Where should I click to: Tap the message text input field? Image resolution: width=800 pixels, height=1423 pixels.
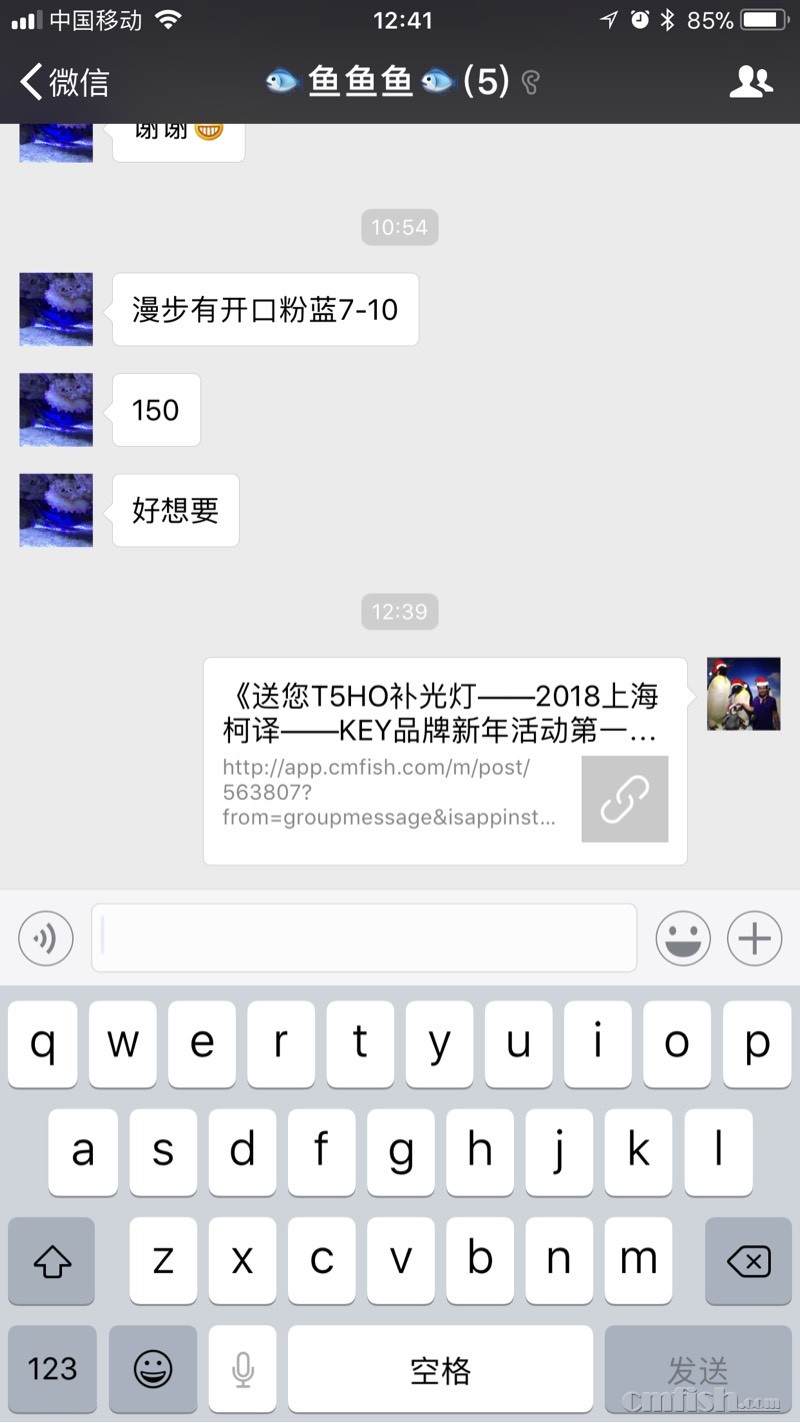click(364, 938)
